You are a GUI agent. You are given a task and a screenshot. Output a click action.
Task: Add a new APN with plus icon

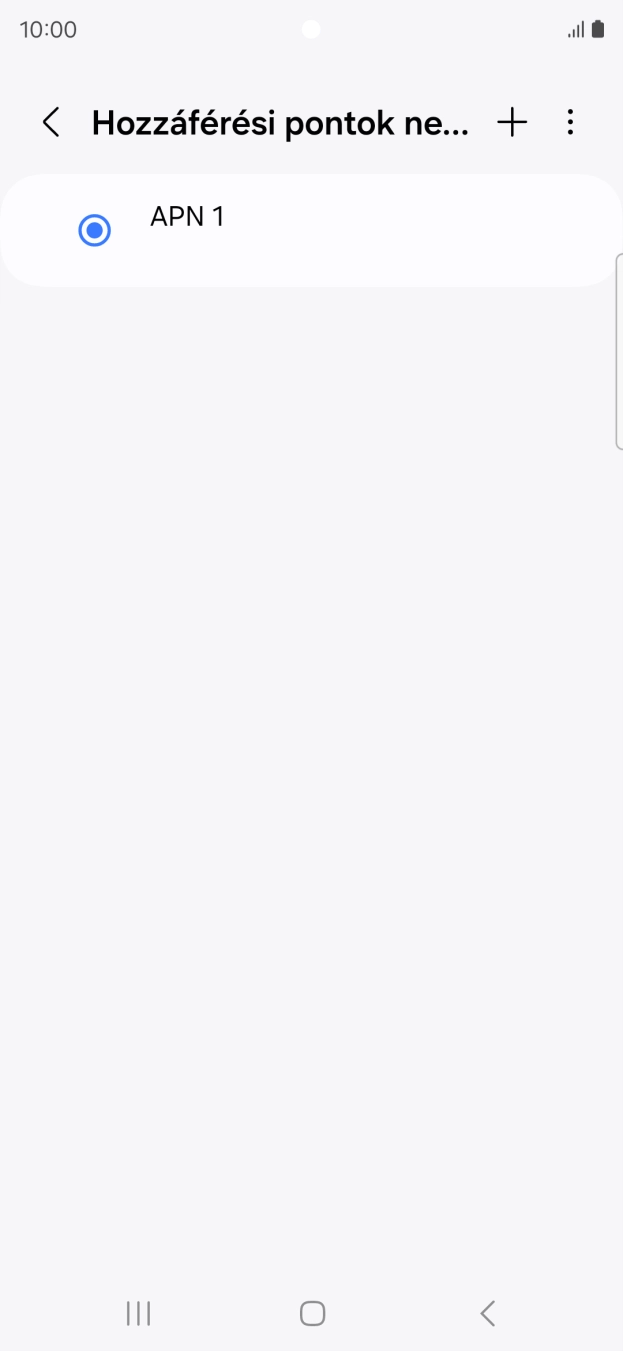click(512, 123)
